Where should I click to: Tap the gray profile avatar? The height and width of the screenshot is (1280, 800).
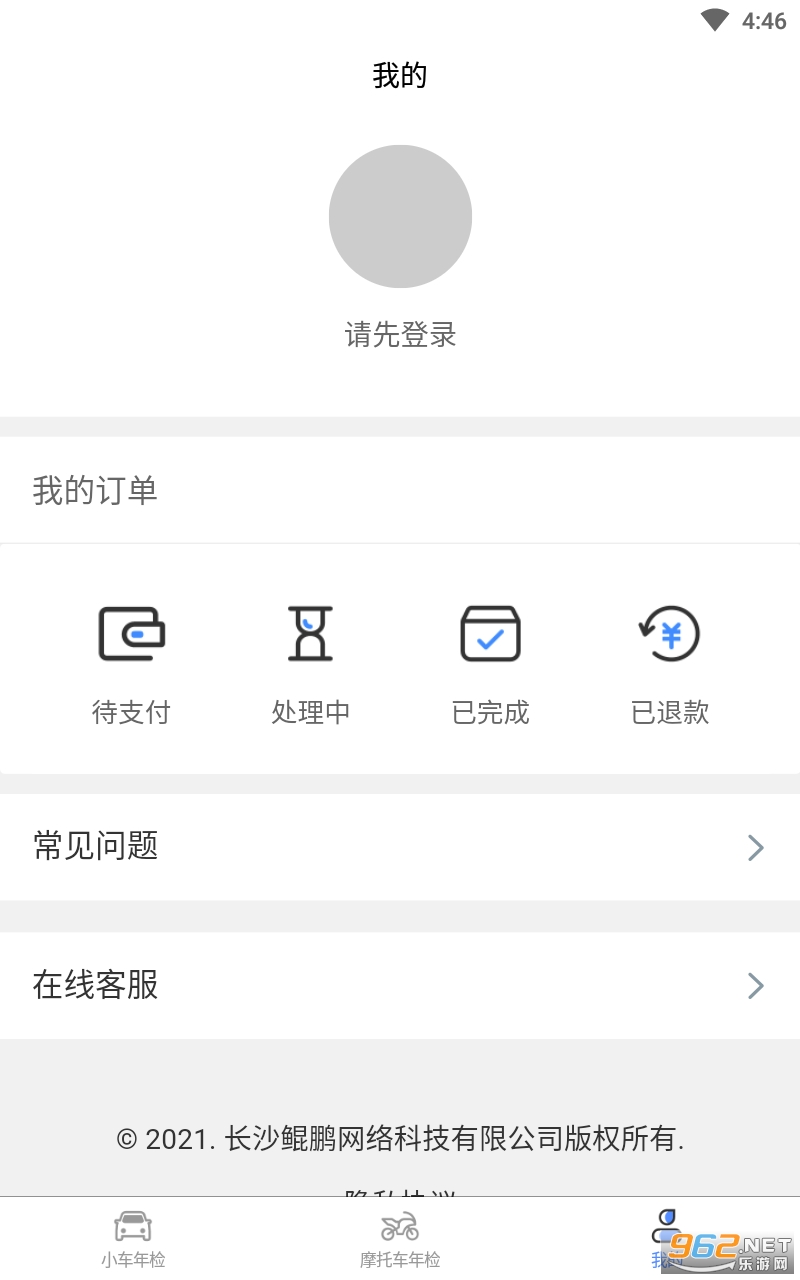(x=400, y=216)
